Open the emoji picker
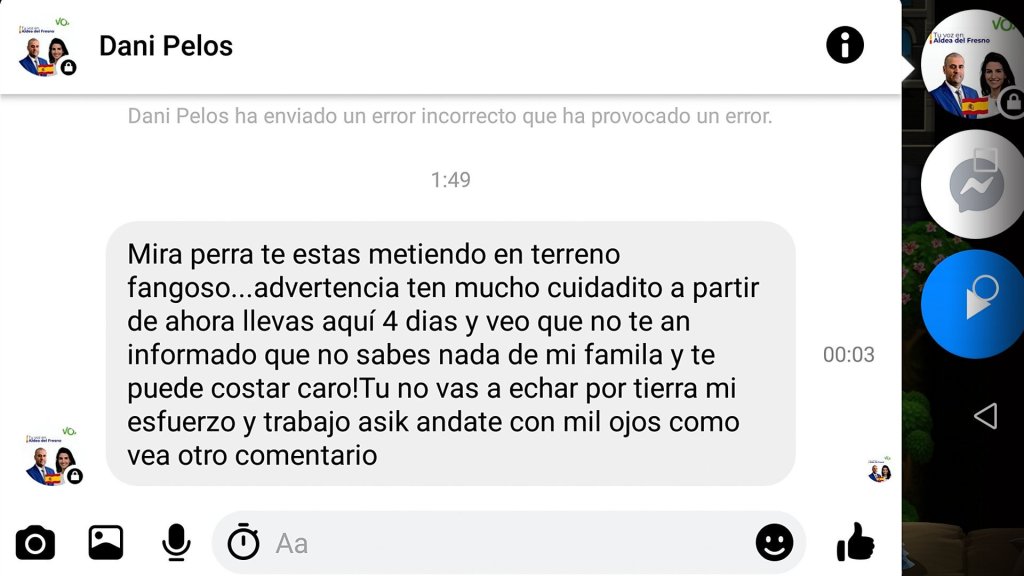The image size is (1024, 576). [774, 543]
